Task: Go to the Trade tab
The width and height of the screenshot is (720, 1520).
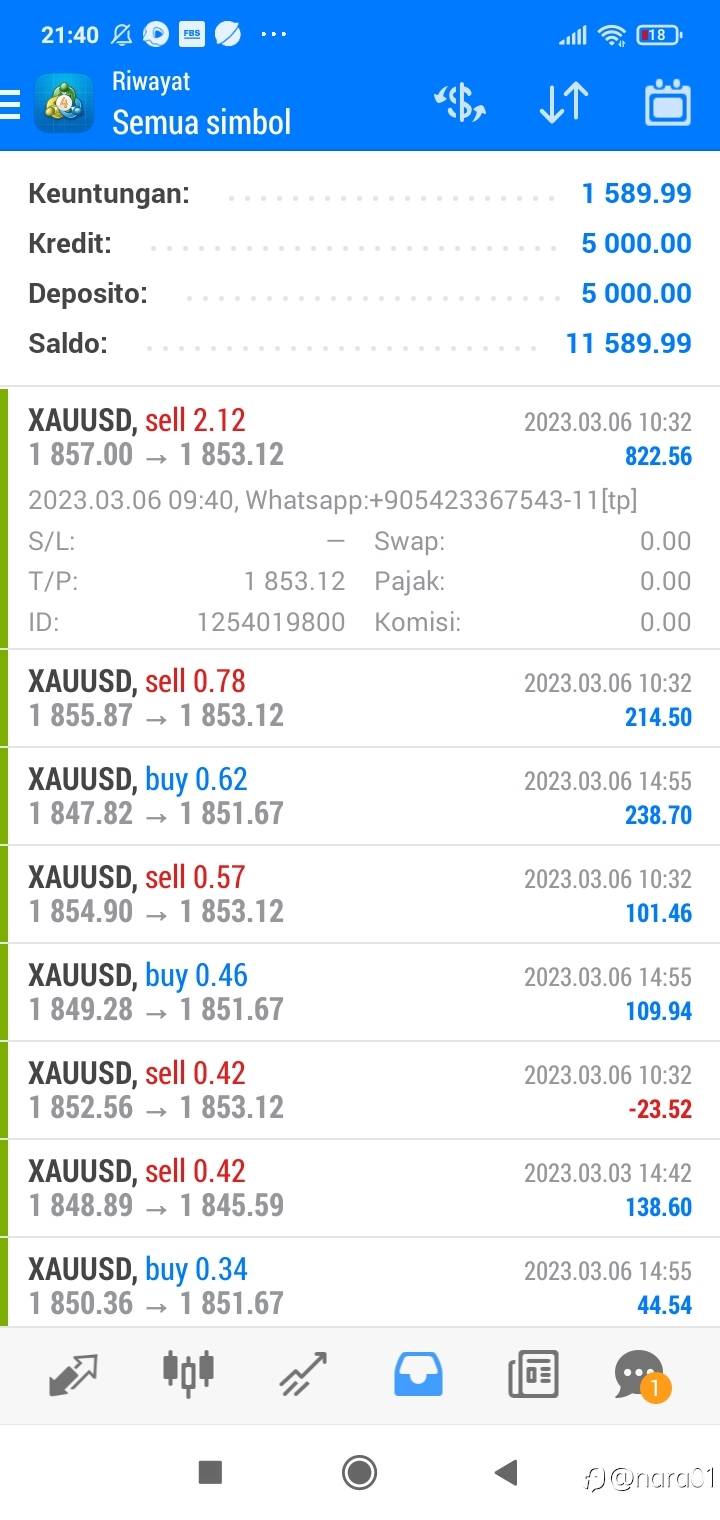Action: [303, 1375]
